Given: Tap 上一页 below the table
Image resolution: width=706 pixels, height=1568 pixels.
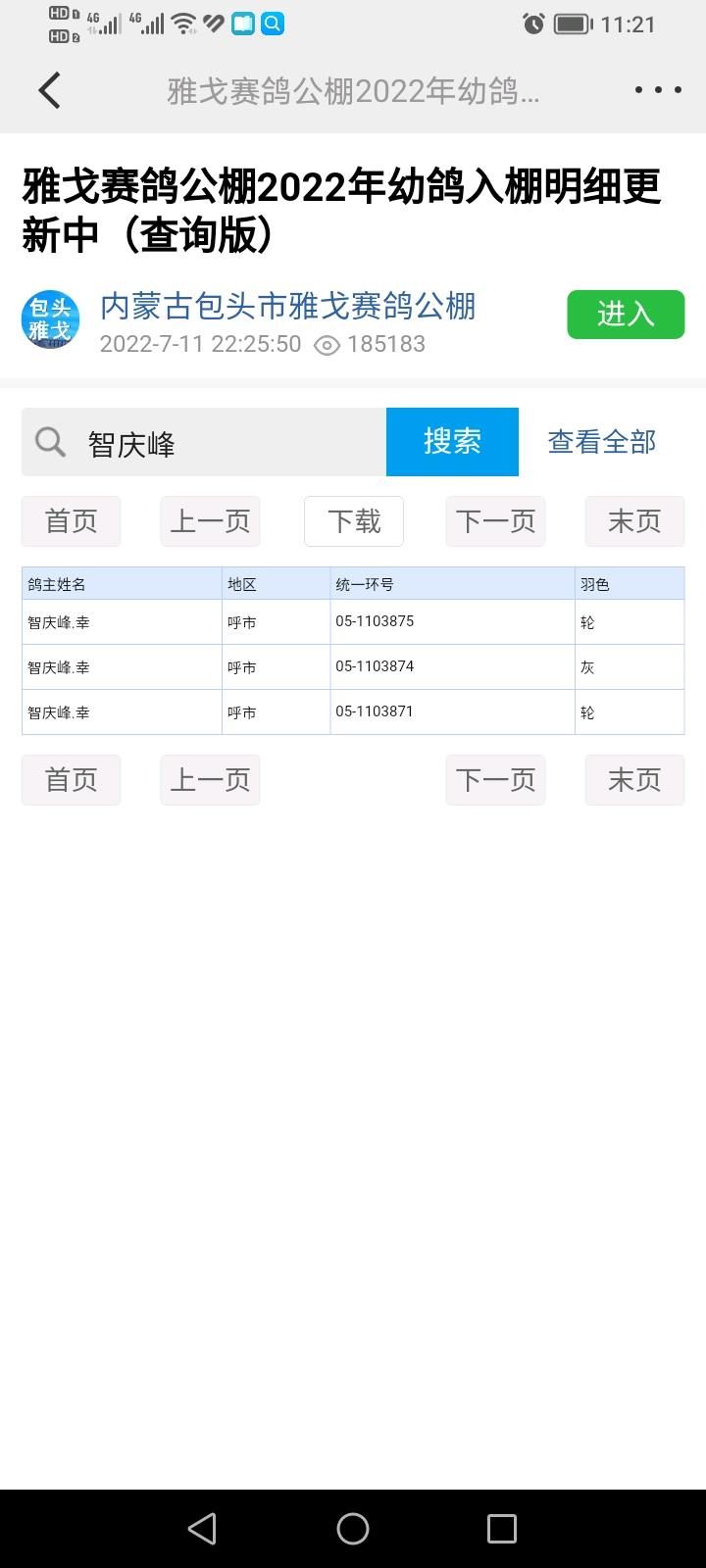Looking at the screenshot, I should click(210, 780).
